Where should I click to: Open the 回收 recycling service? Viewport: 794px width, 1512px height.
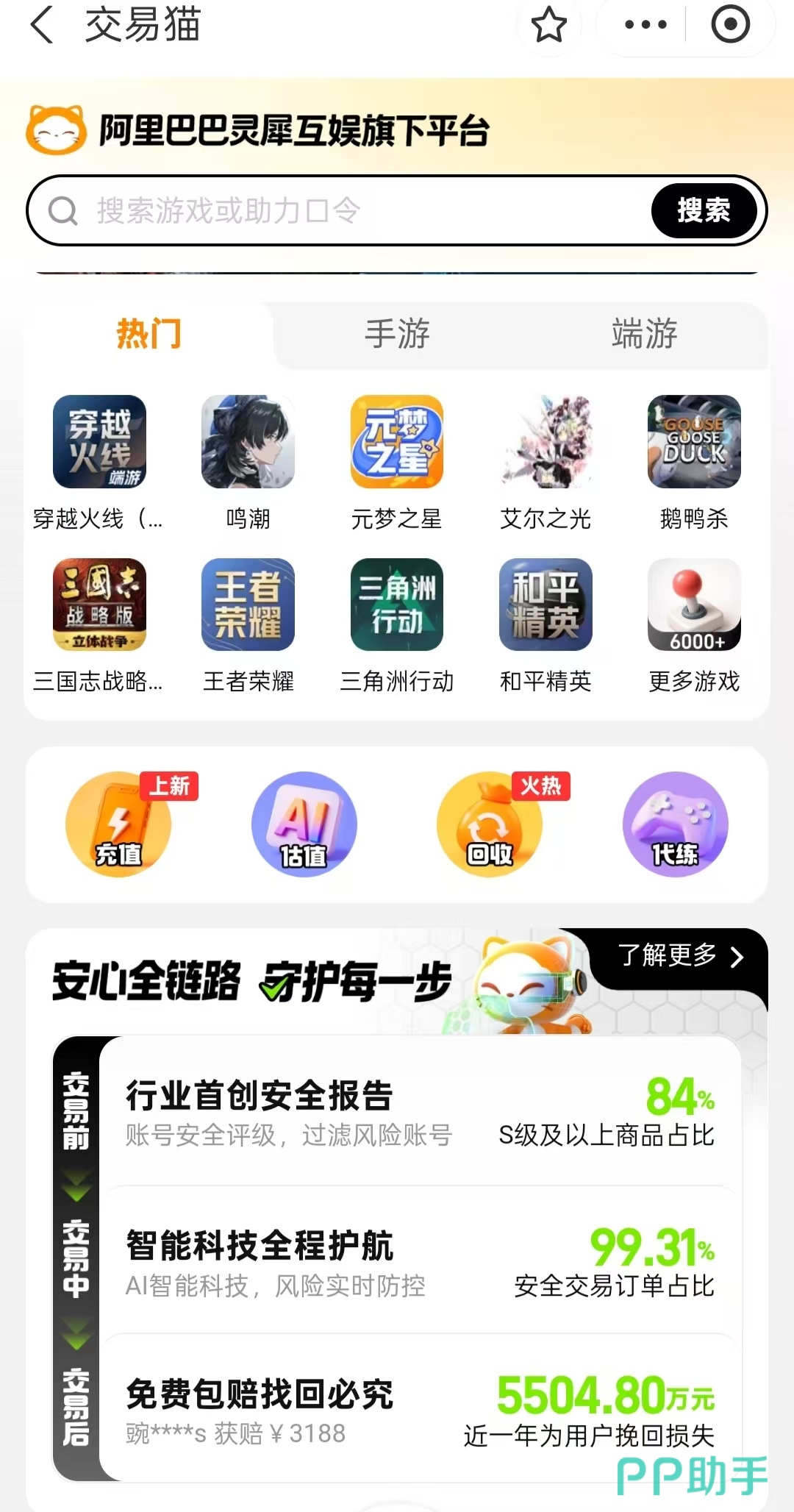click(x=490, y=824)
